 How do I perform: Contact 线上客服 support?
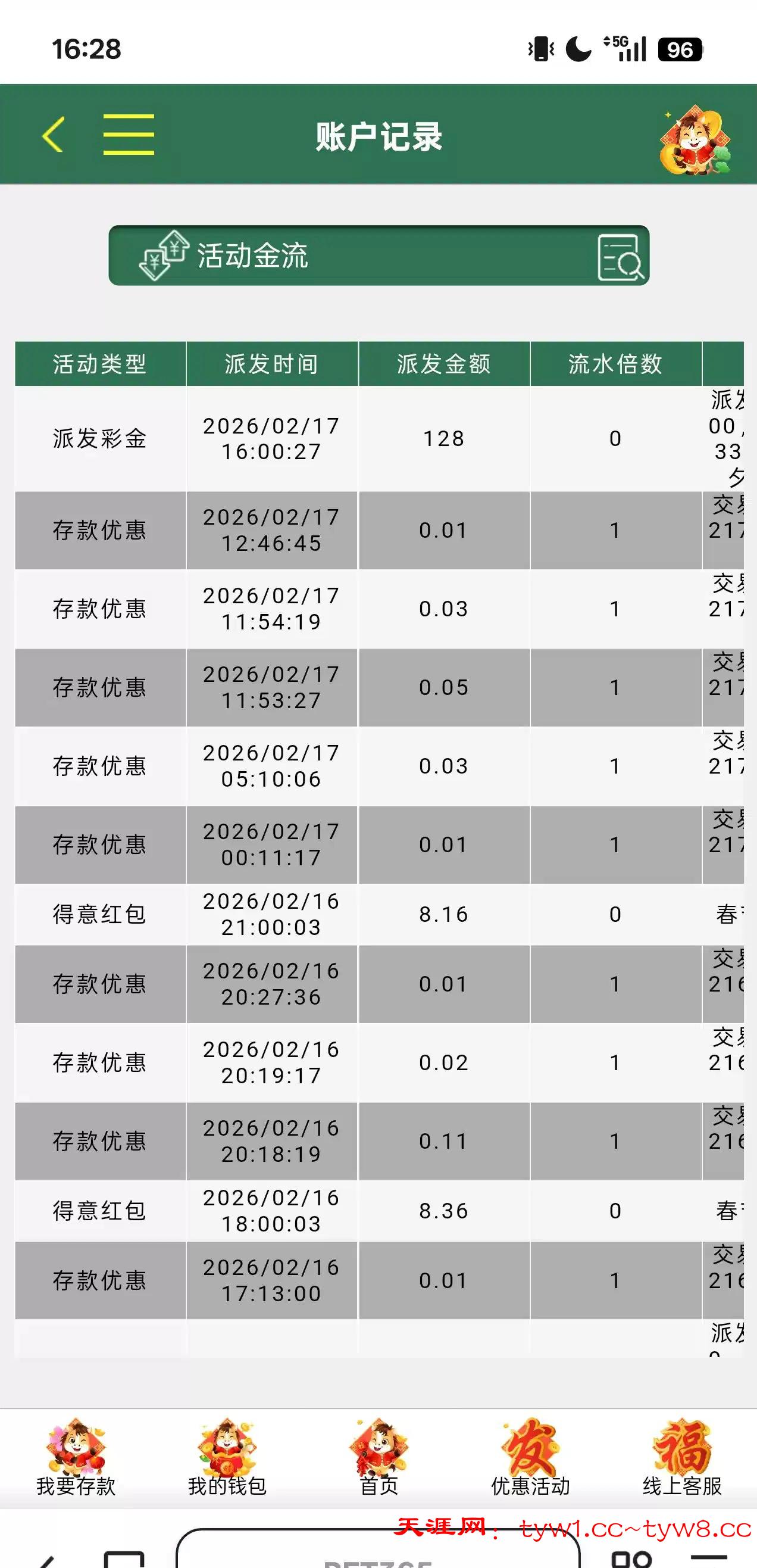[x=681, y=1458]
